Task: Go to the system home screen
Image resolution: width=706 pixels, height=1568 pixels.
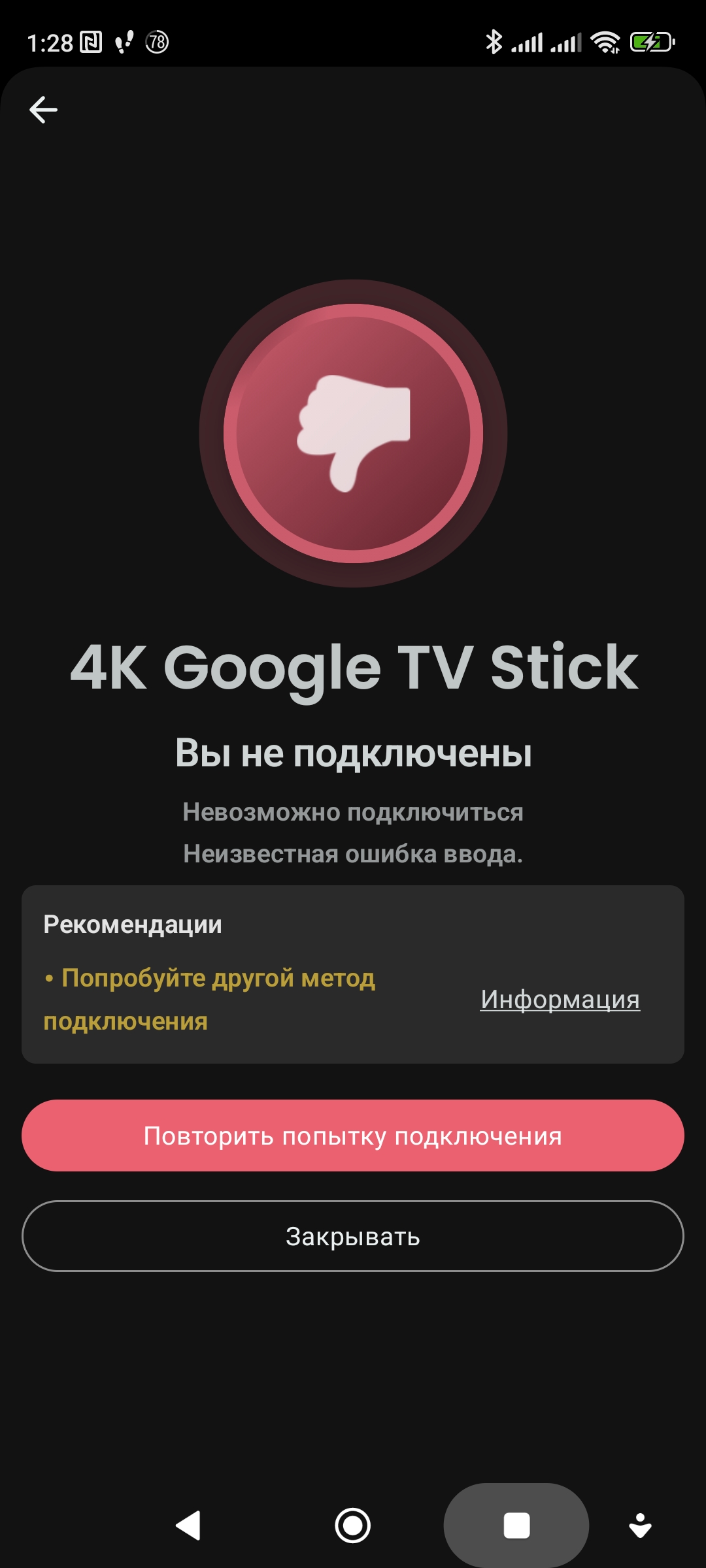Action: 353,1526
